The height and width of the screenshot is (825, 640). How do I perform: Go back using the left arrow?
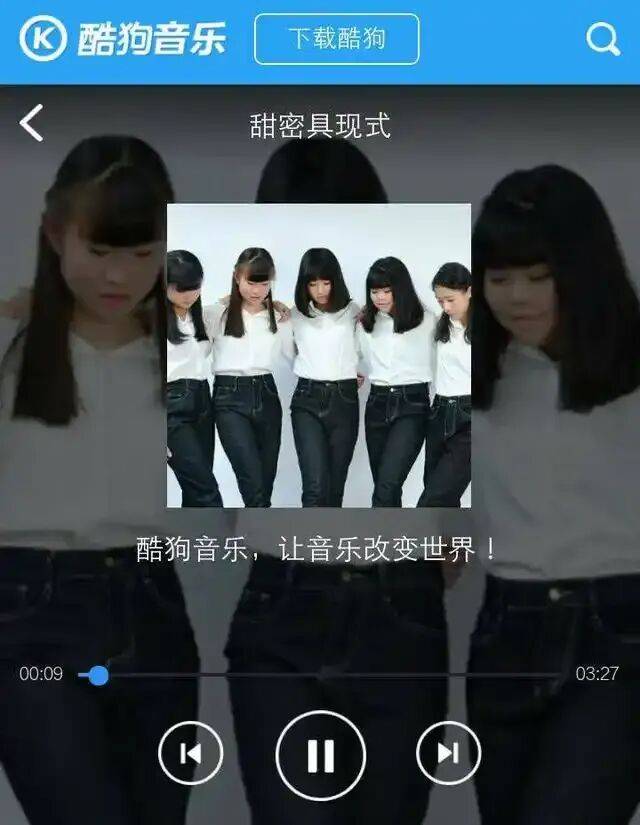pyautogui.click(x=32, y=123)
